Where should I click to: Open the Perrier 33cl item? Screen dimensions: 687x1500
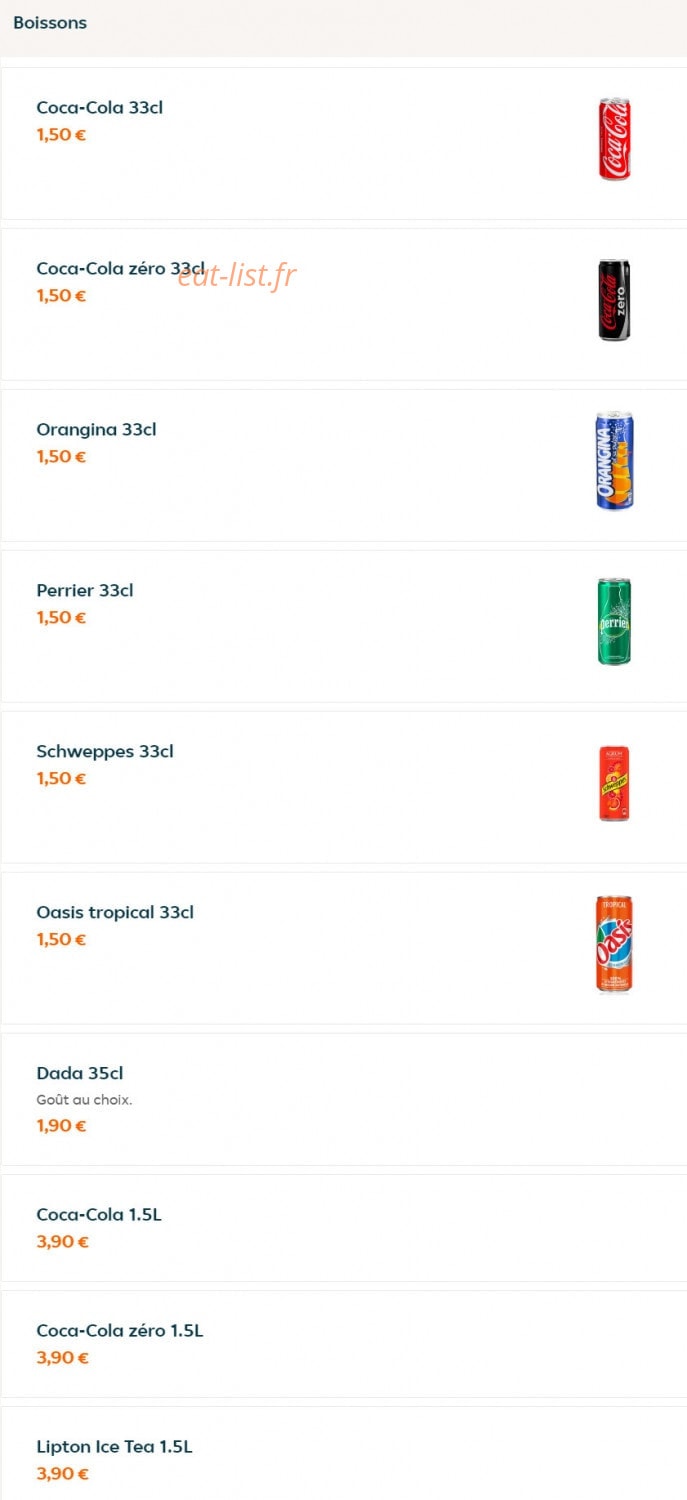coord(343,627)
